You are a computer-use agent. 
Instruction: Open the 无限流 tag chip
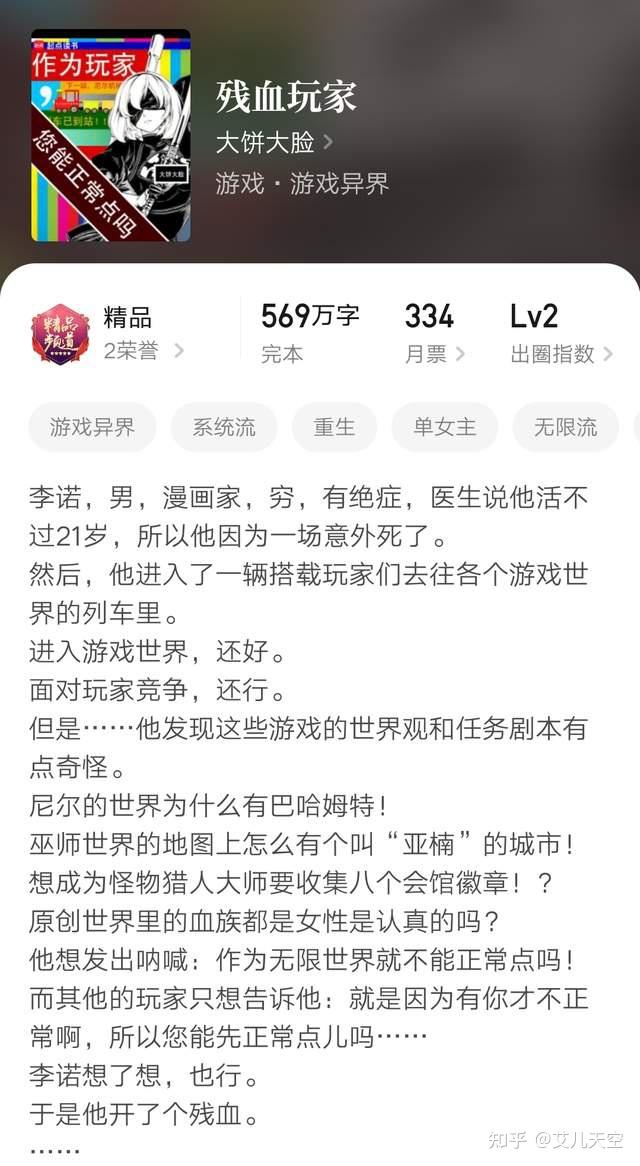566,427
